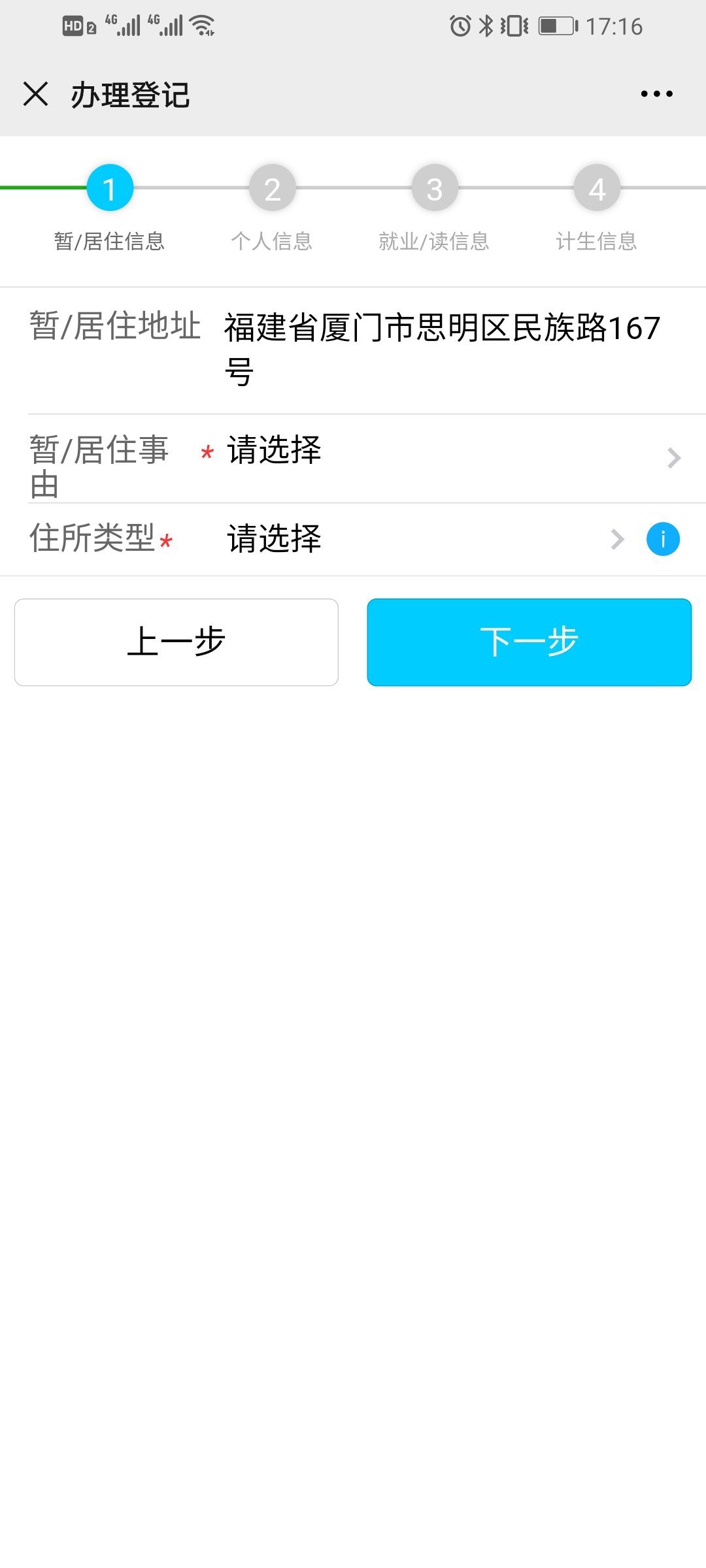Proceed with 下一步 button
Screen dimensions: 706x1568
[529, 642]
